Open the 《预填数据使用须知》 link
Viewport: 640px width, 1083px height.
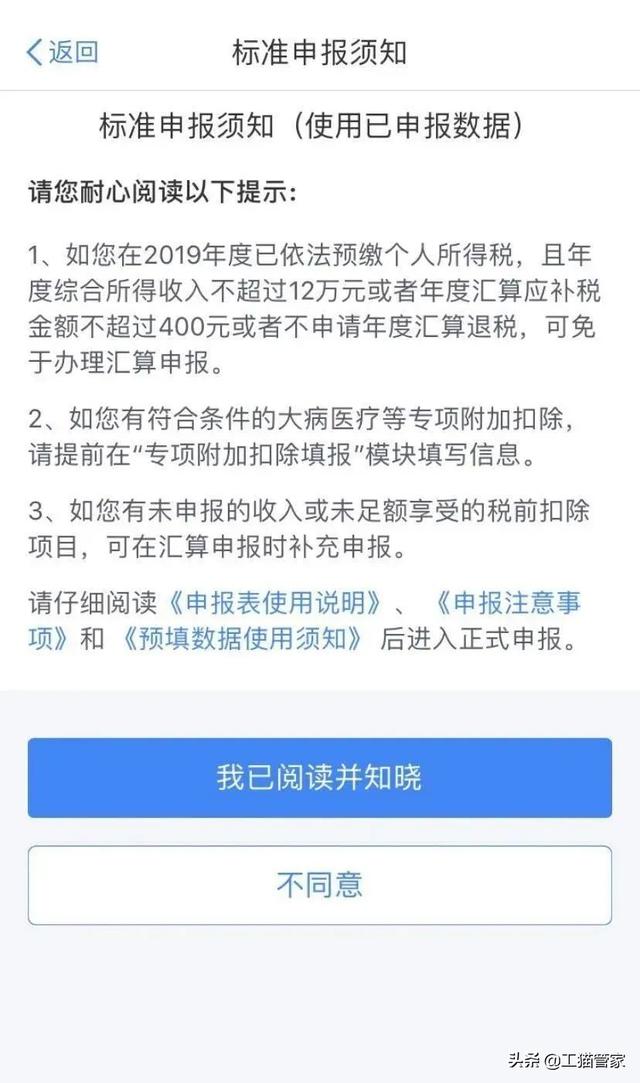tap(241, 639)
